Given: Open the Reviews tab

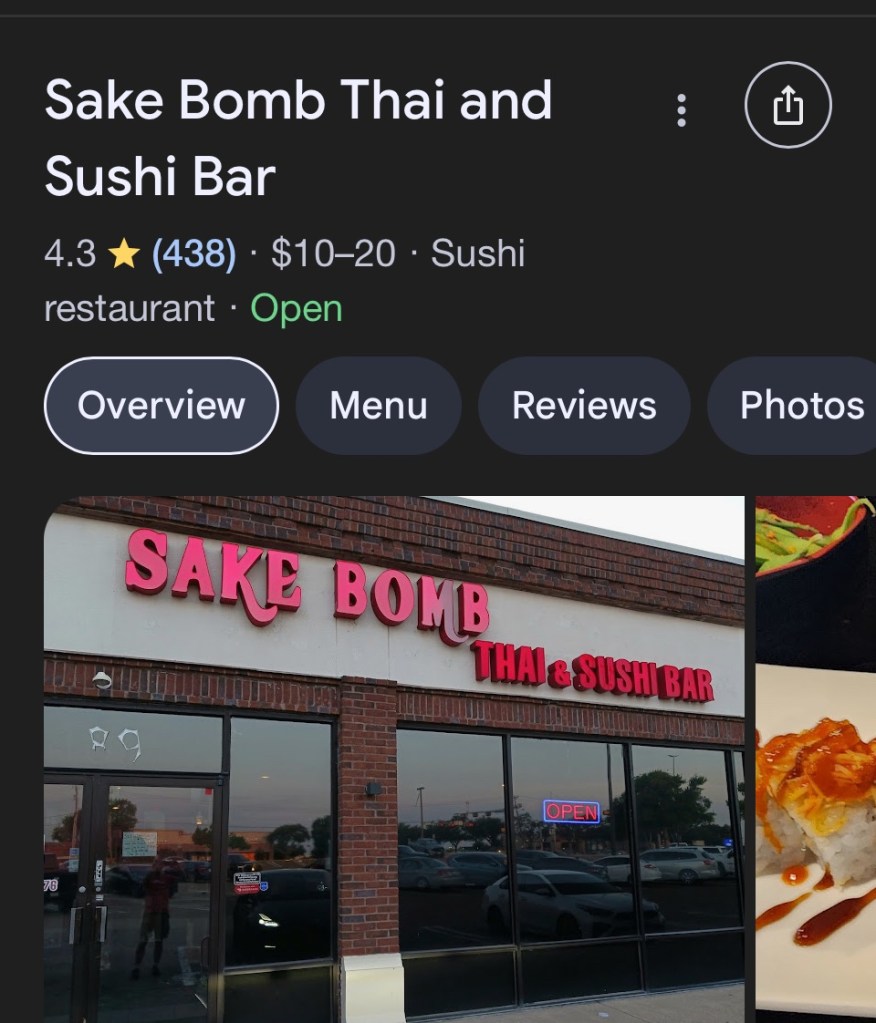Looking at the screenshot, I should point(584,405).
